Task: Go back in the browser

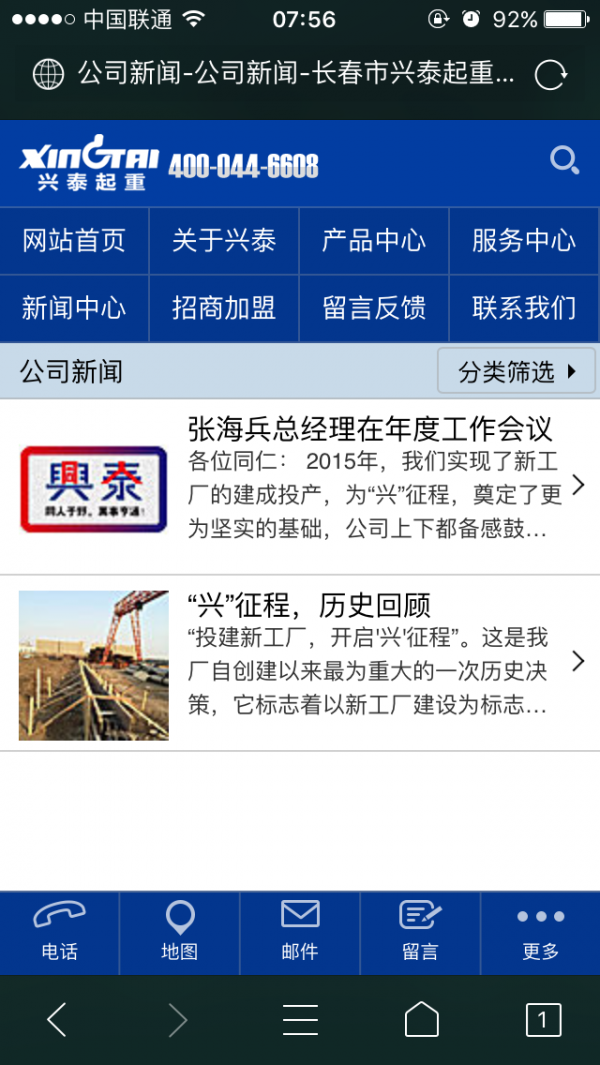Action: click(x=57, y=1020)
